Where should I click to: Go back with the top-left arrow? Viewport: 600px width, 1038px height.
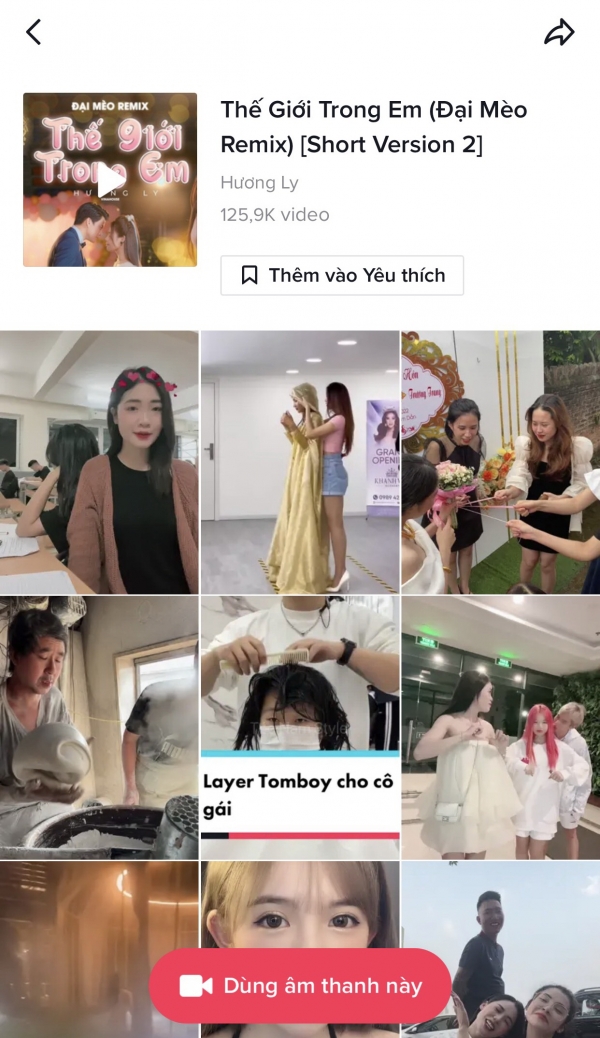tap(34, 33)
